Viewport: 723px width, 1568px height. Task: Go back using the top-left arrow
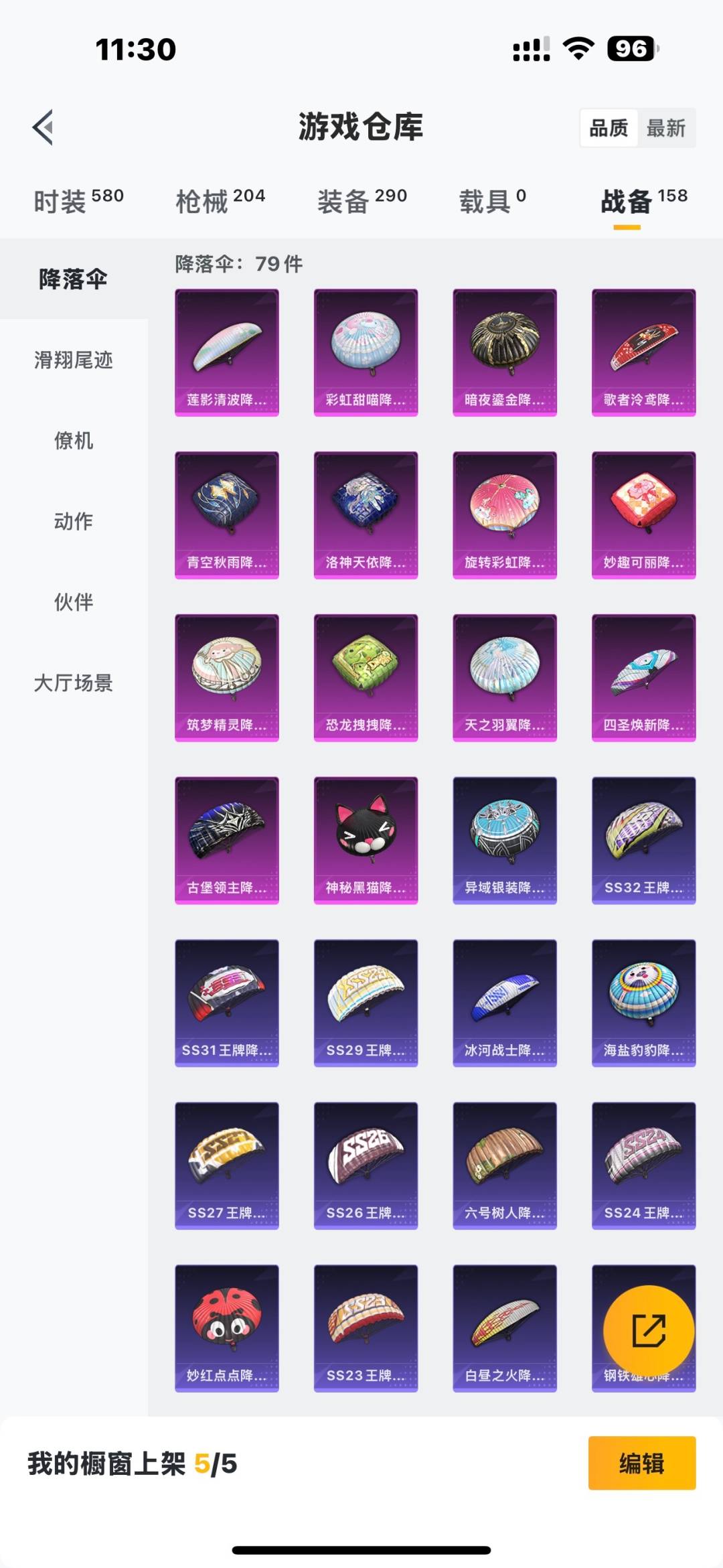click(x=44, y=127)
